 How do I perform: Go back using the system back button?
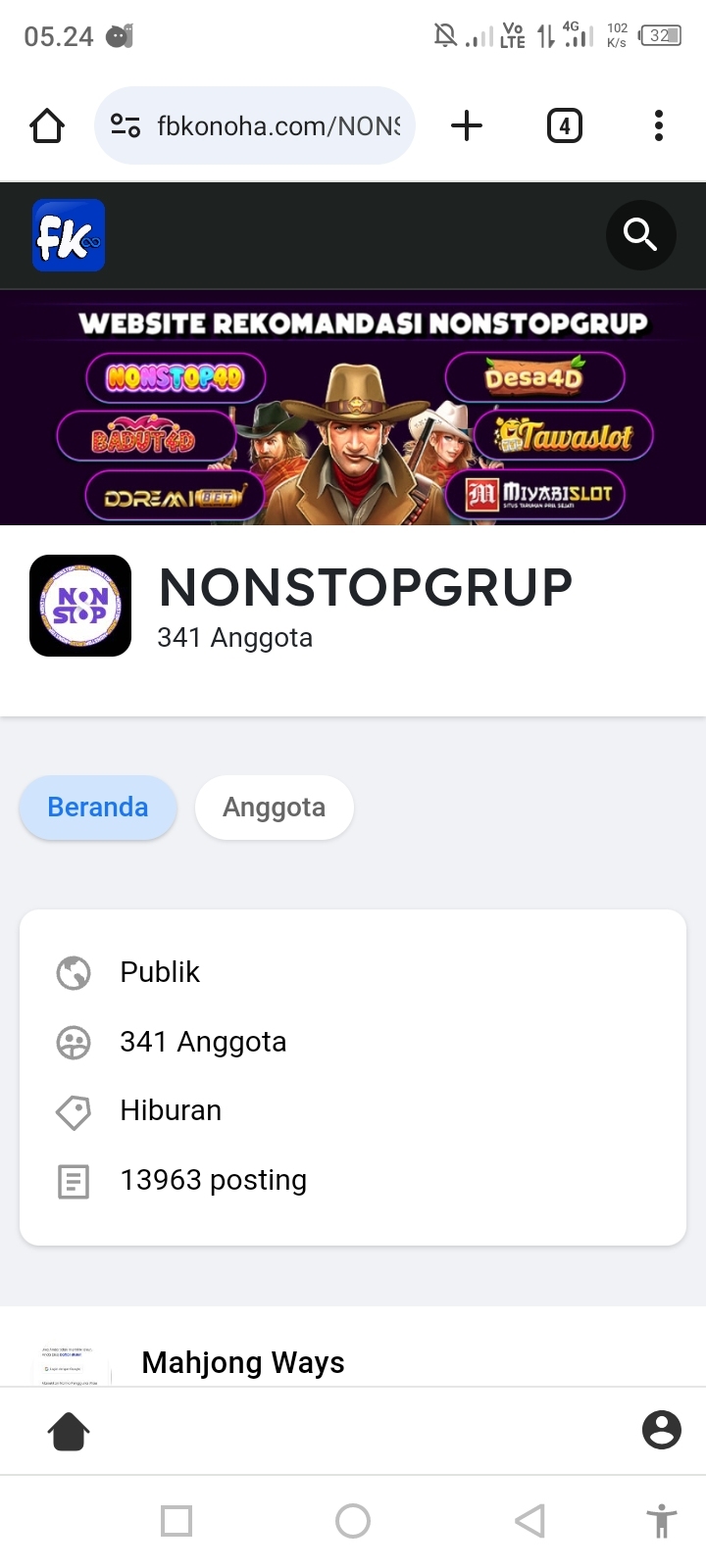click(529, 1521)
